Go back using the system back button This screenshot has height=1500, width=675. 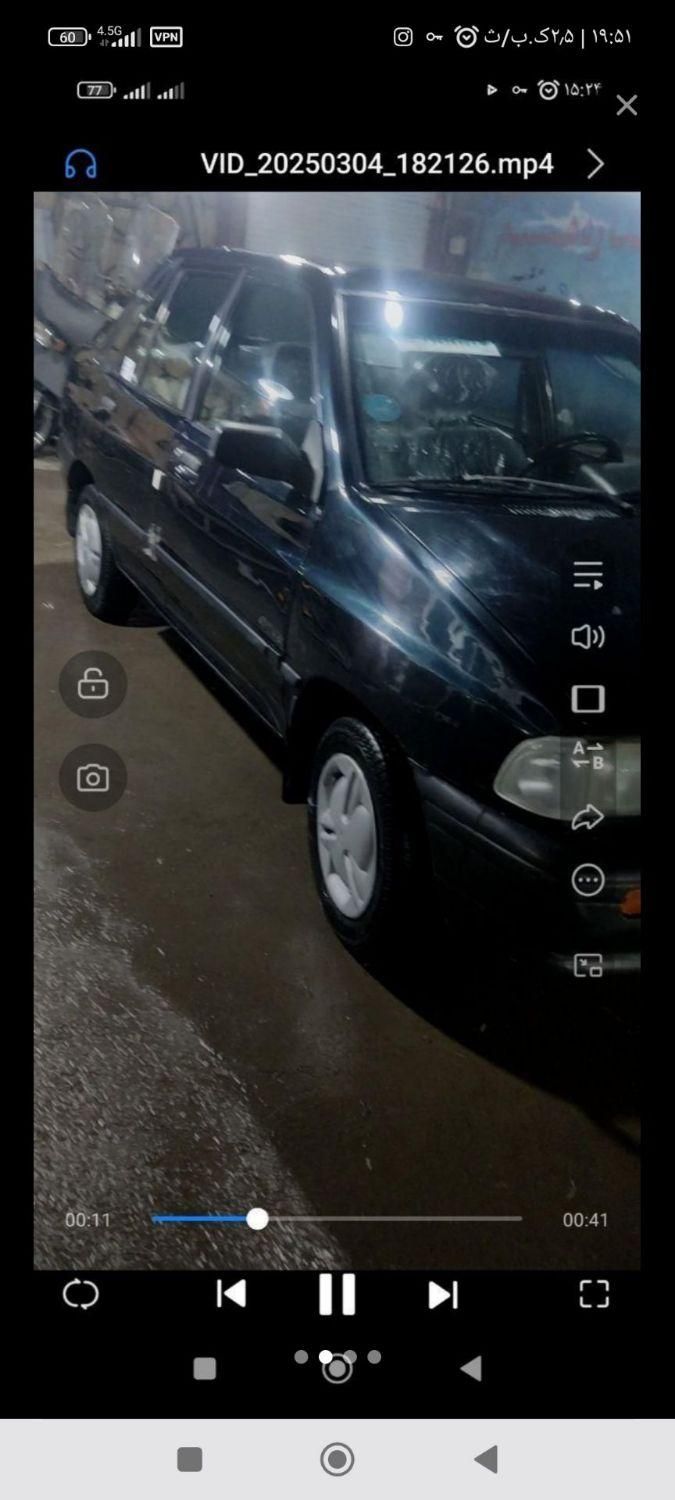tap(486, 1459)
